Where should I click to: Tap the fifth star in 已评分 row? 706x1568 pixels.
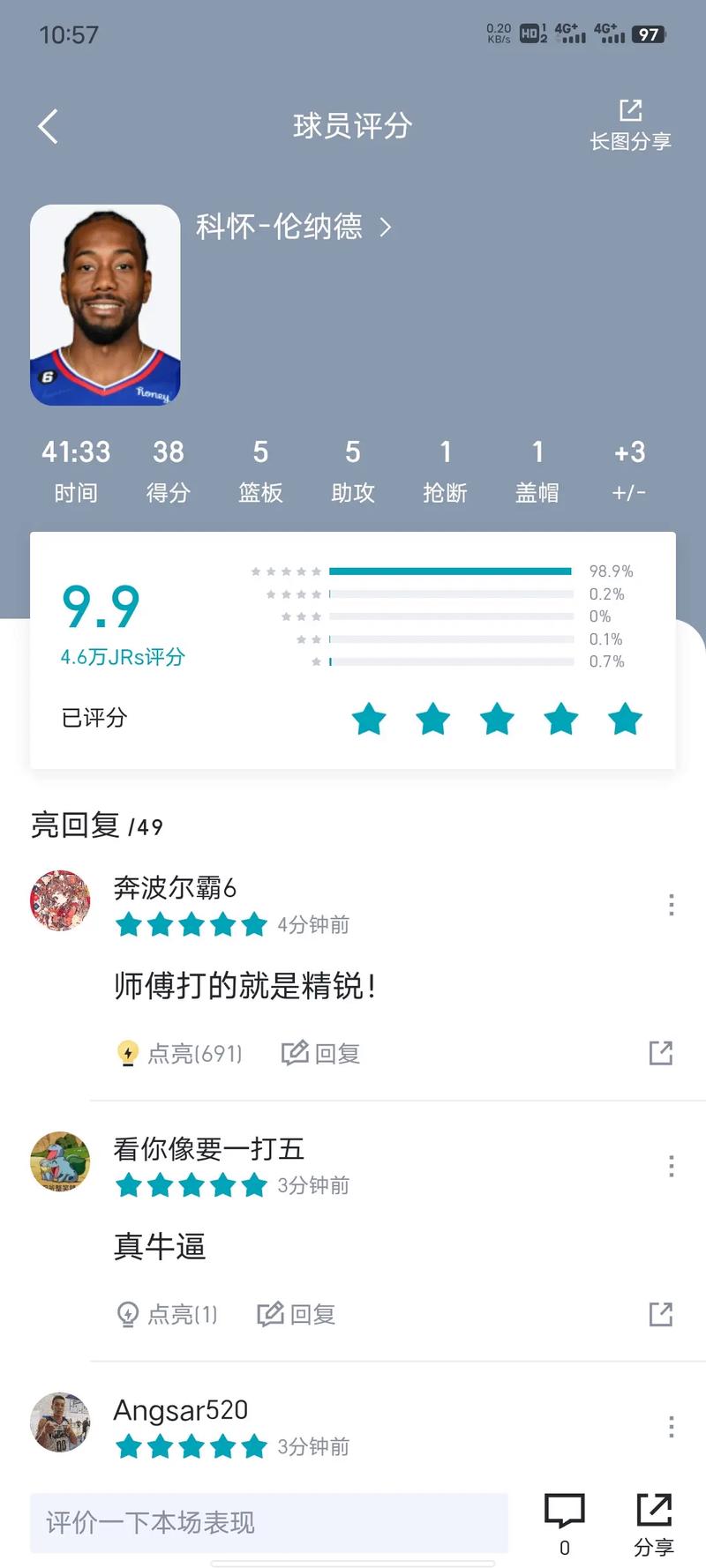[x=625, y=719]
